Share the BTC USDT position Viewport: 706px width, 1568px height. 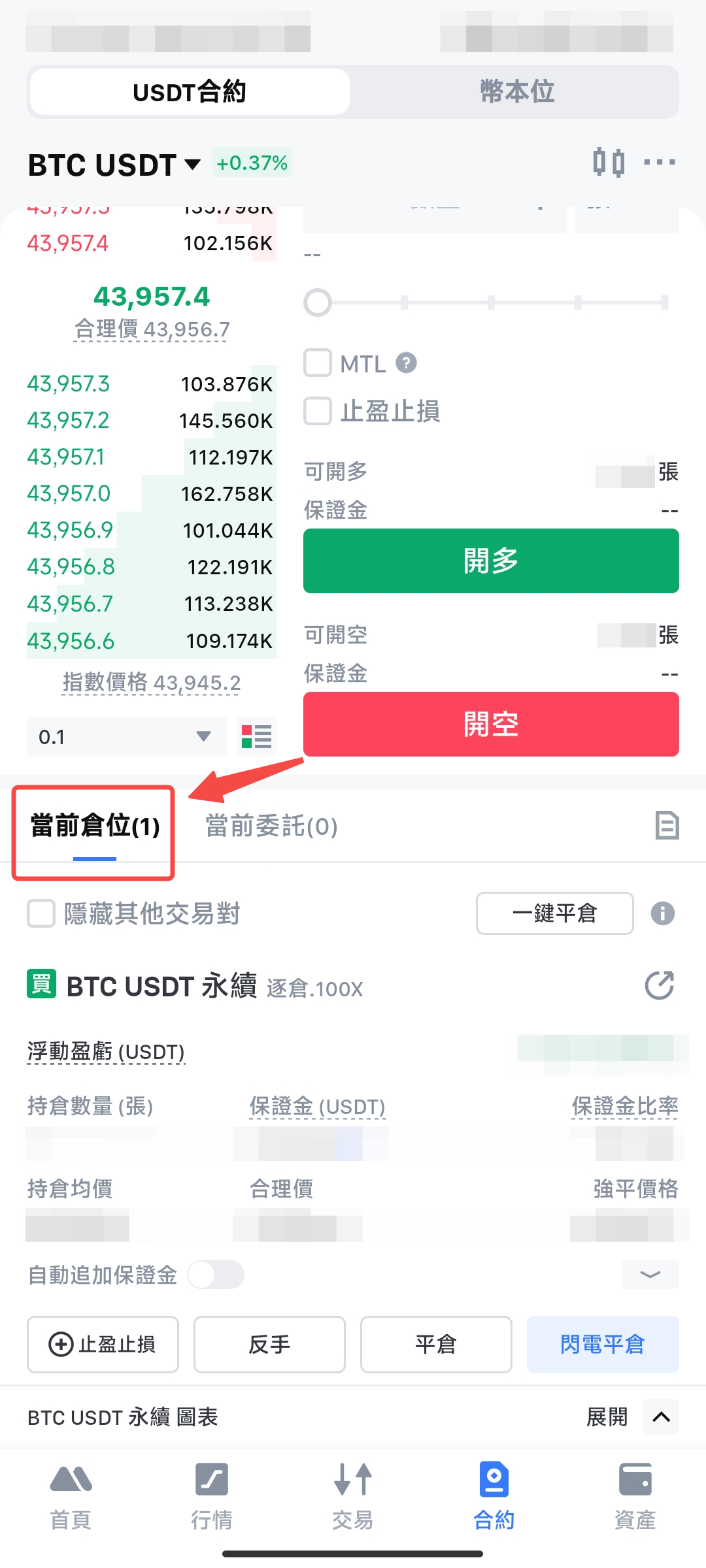[659, 985]
